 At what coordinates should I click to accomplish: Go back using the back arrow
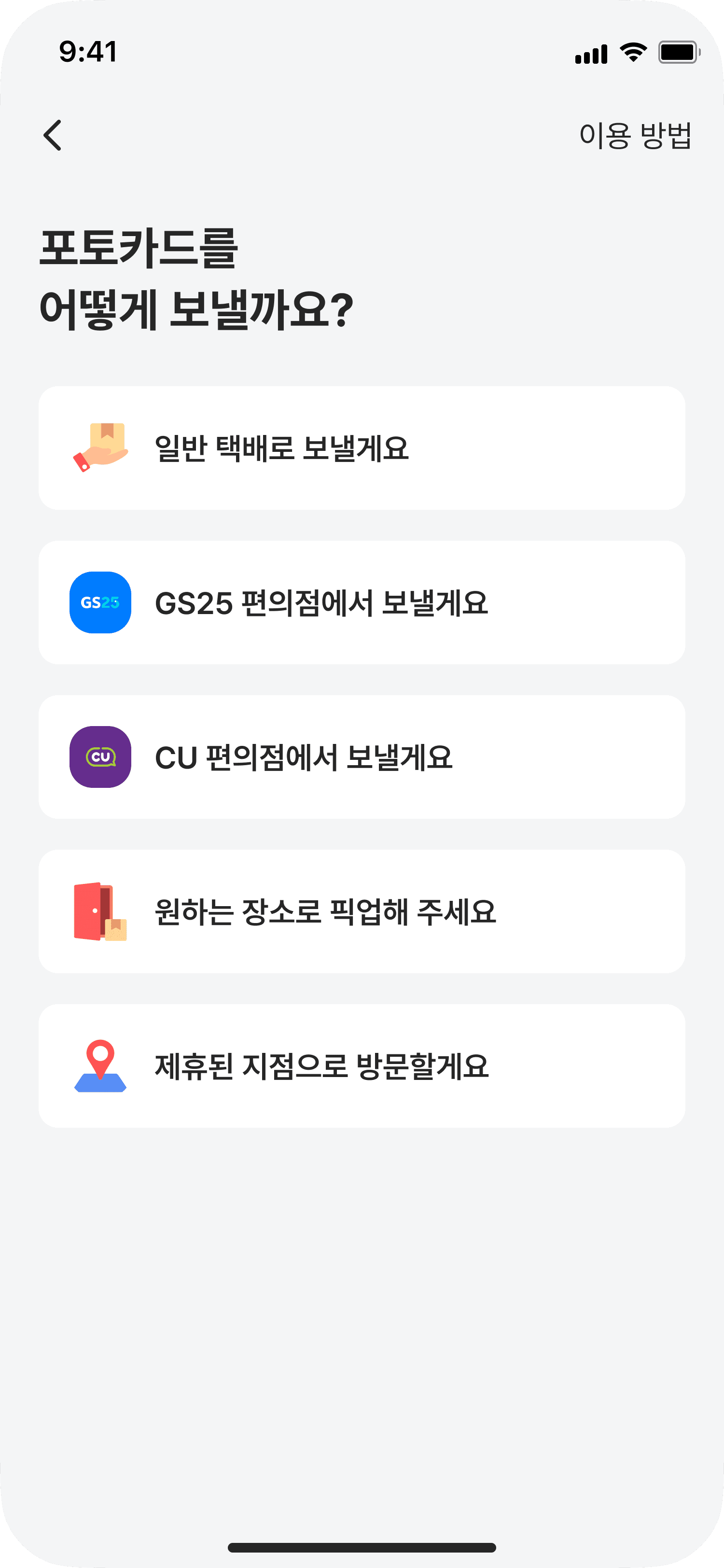(53, 135)
